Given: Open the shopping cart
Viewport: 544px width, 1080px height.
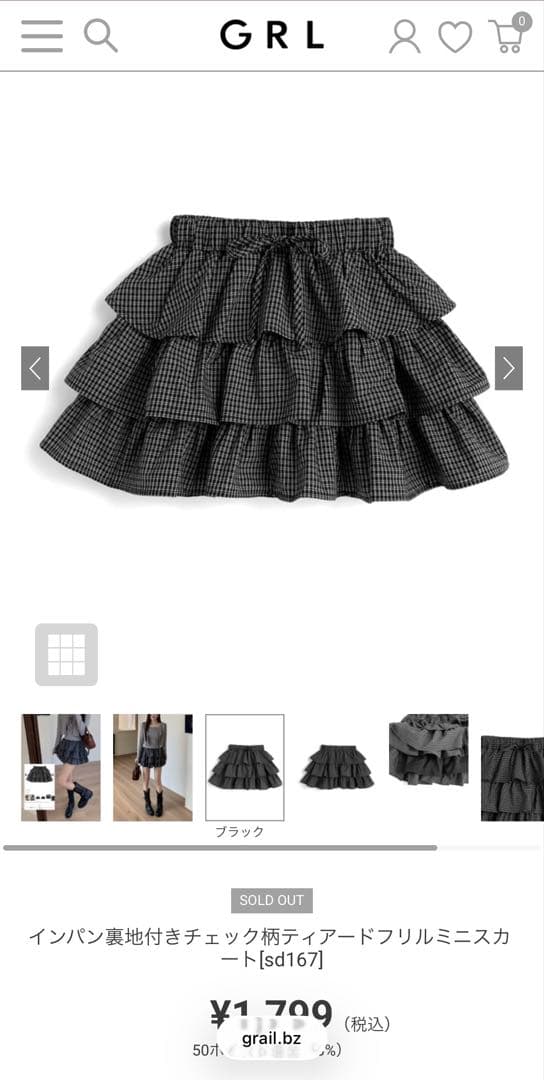Looking at the screenshot, I should coord(510,33).
